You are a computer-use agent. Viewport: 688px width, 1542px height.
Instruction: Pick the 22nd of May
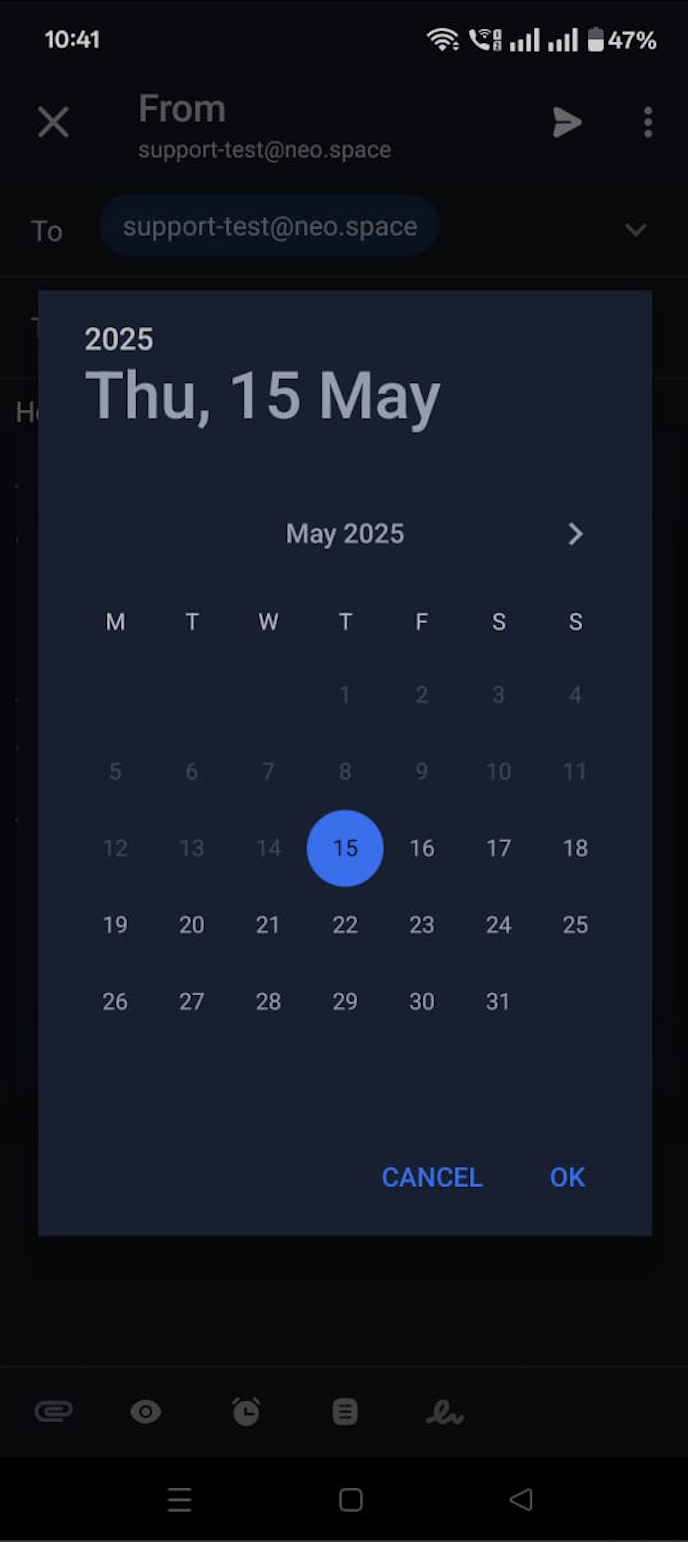345,925
